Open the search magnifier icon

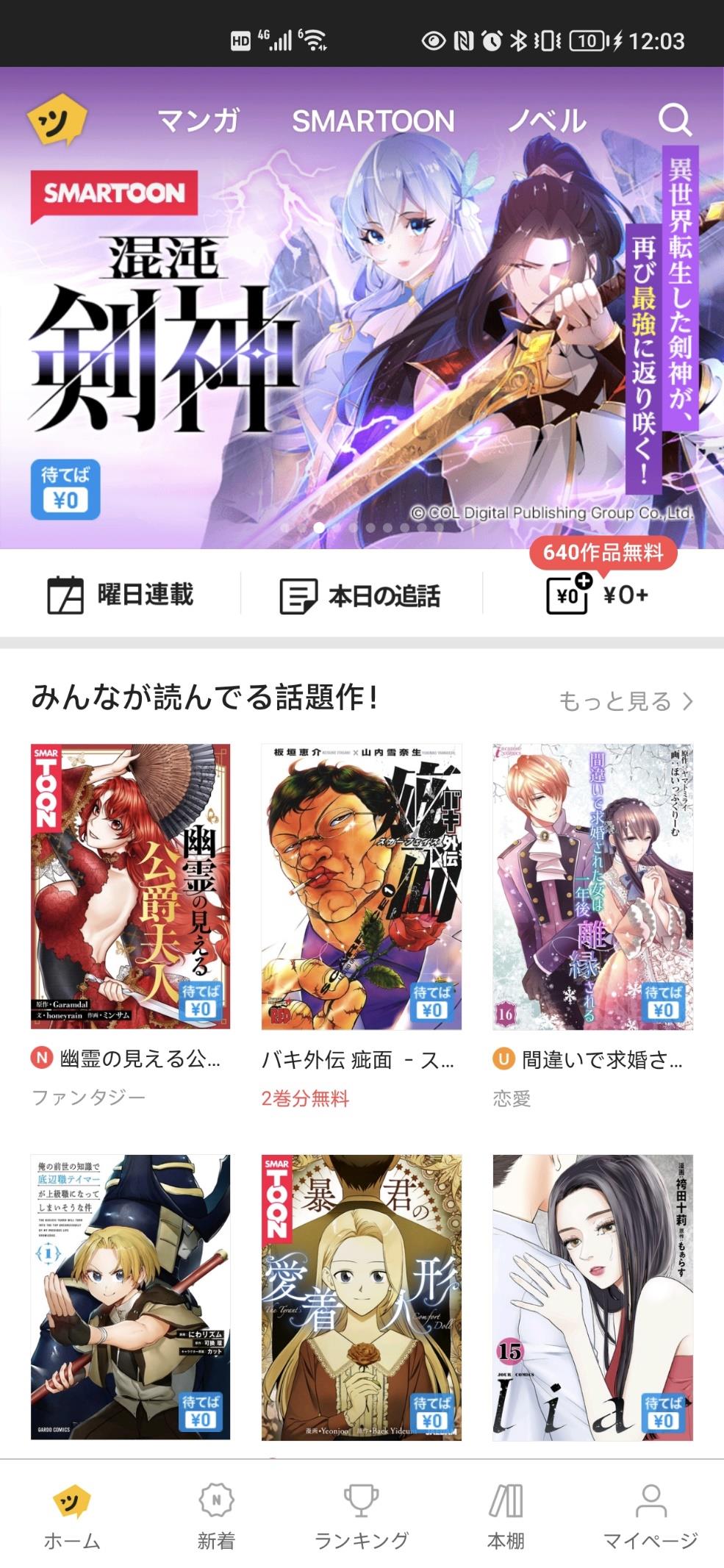(674, 120)
